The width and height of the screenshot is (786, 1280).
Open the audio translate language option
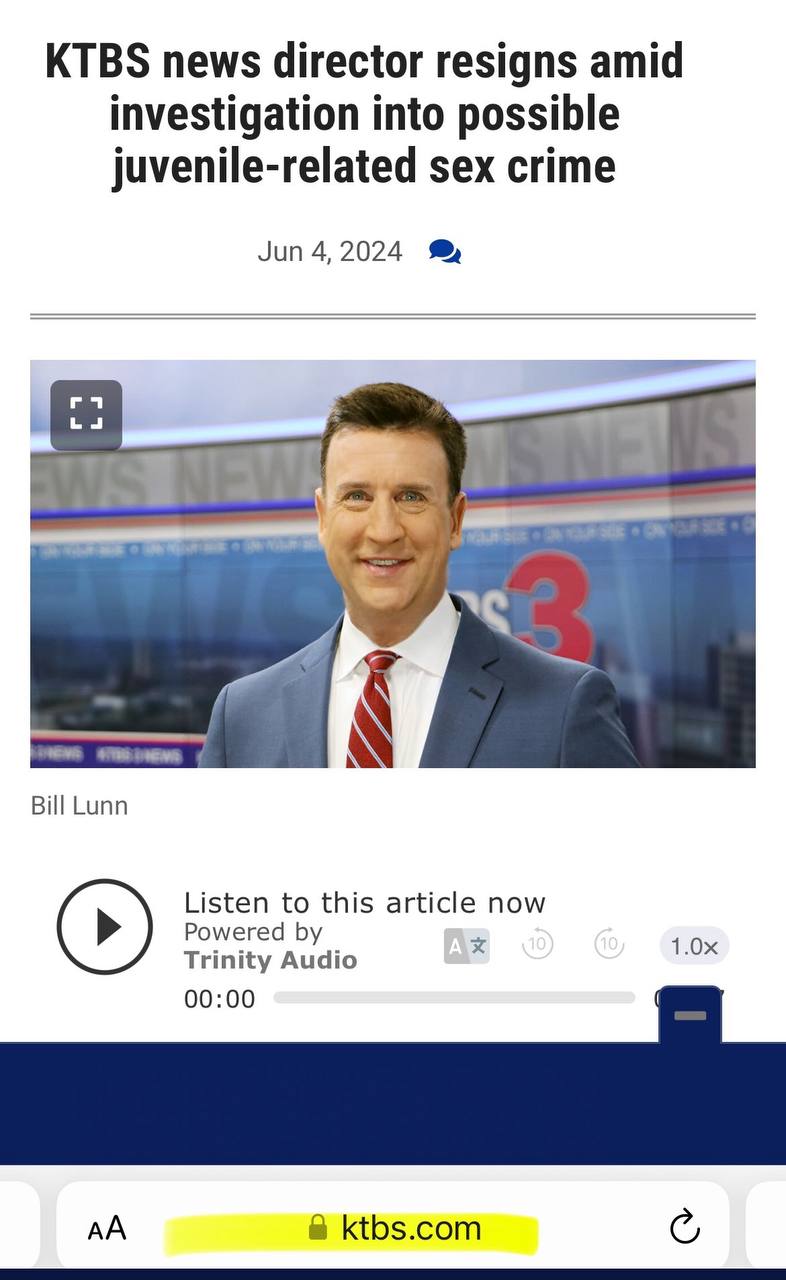click(x=466, y=945)
